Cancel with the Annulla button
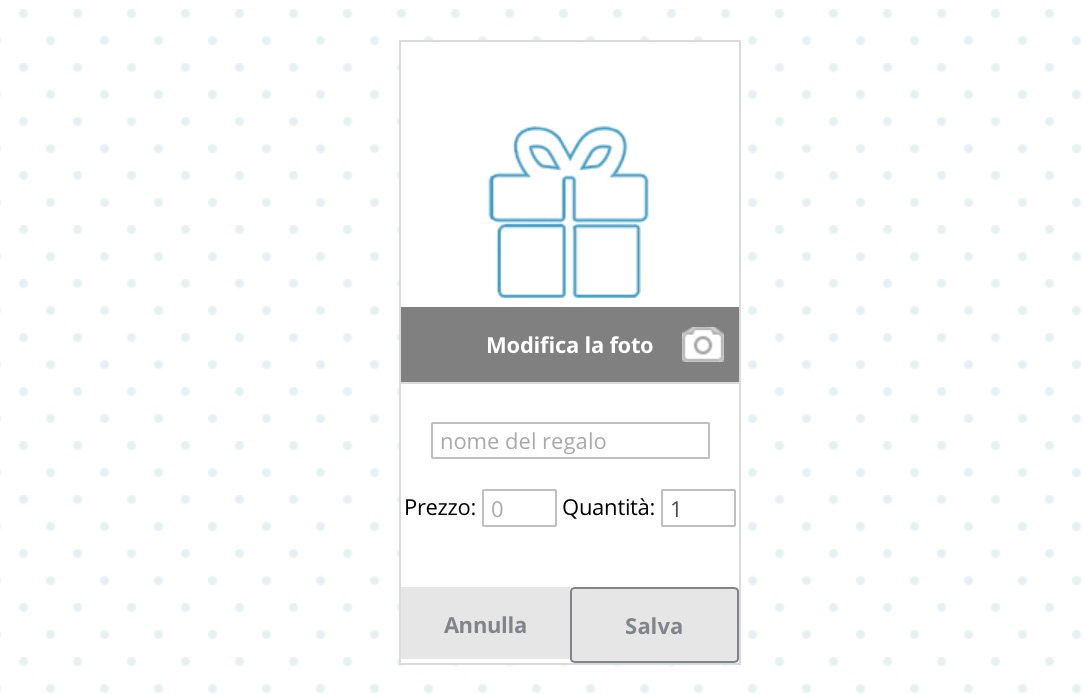 (x=485, y=625)
